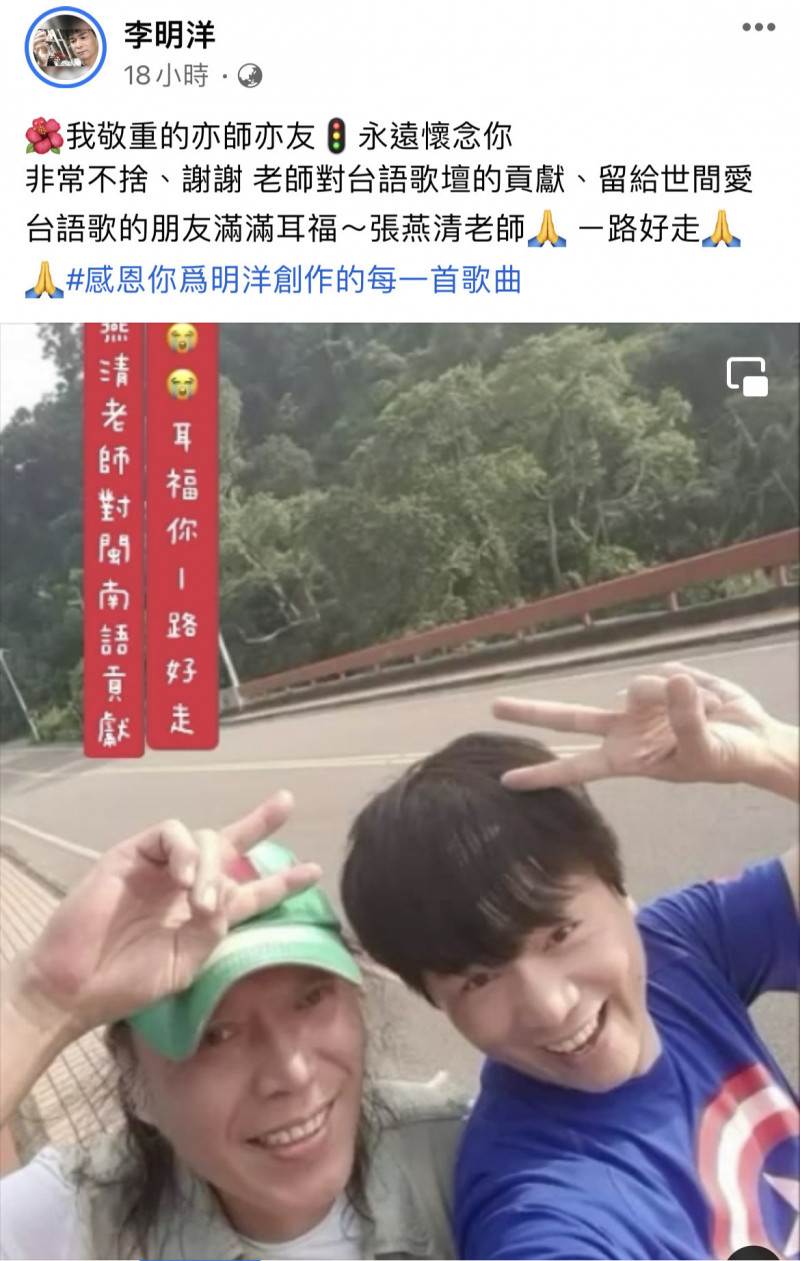Open hashtag #感恩你爲明洋創作的每一首歌曲
This screenshot has height=1261, width=800.
tap(294, 282)
